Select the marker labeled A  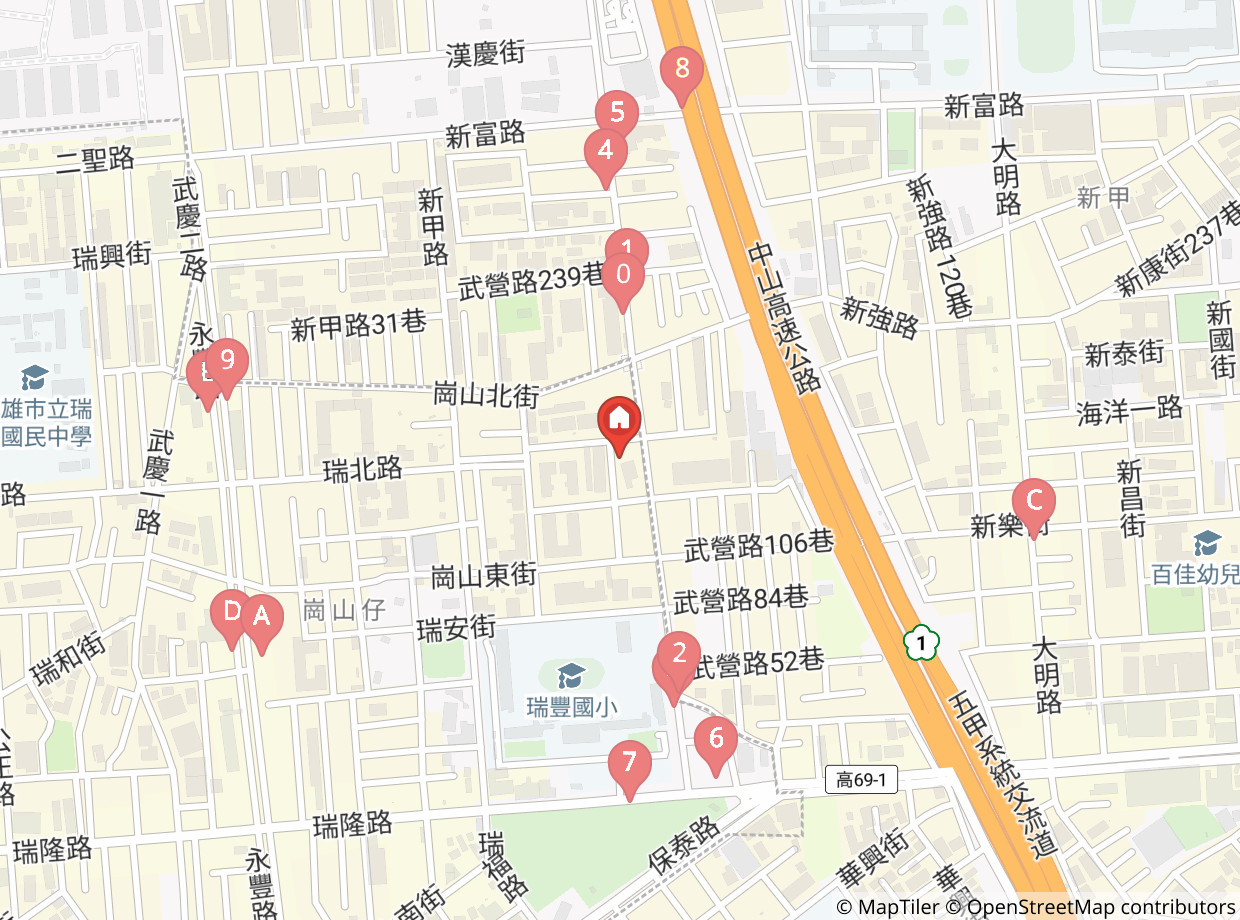pyautogui.click(x=262, y=618)
